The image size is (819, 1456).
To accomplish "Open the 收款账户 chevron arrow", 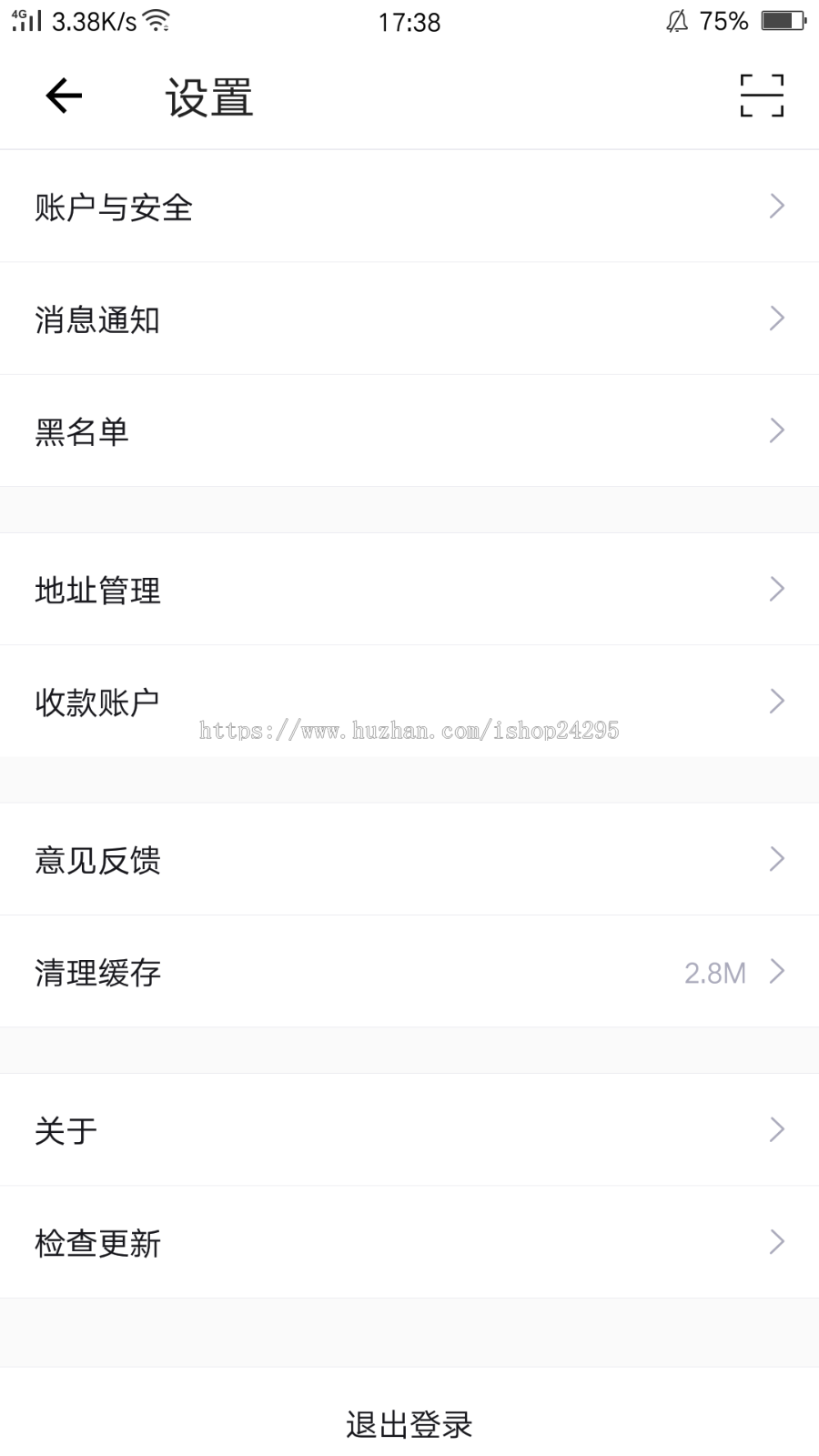I will [776, 700].
